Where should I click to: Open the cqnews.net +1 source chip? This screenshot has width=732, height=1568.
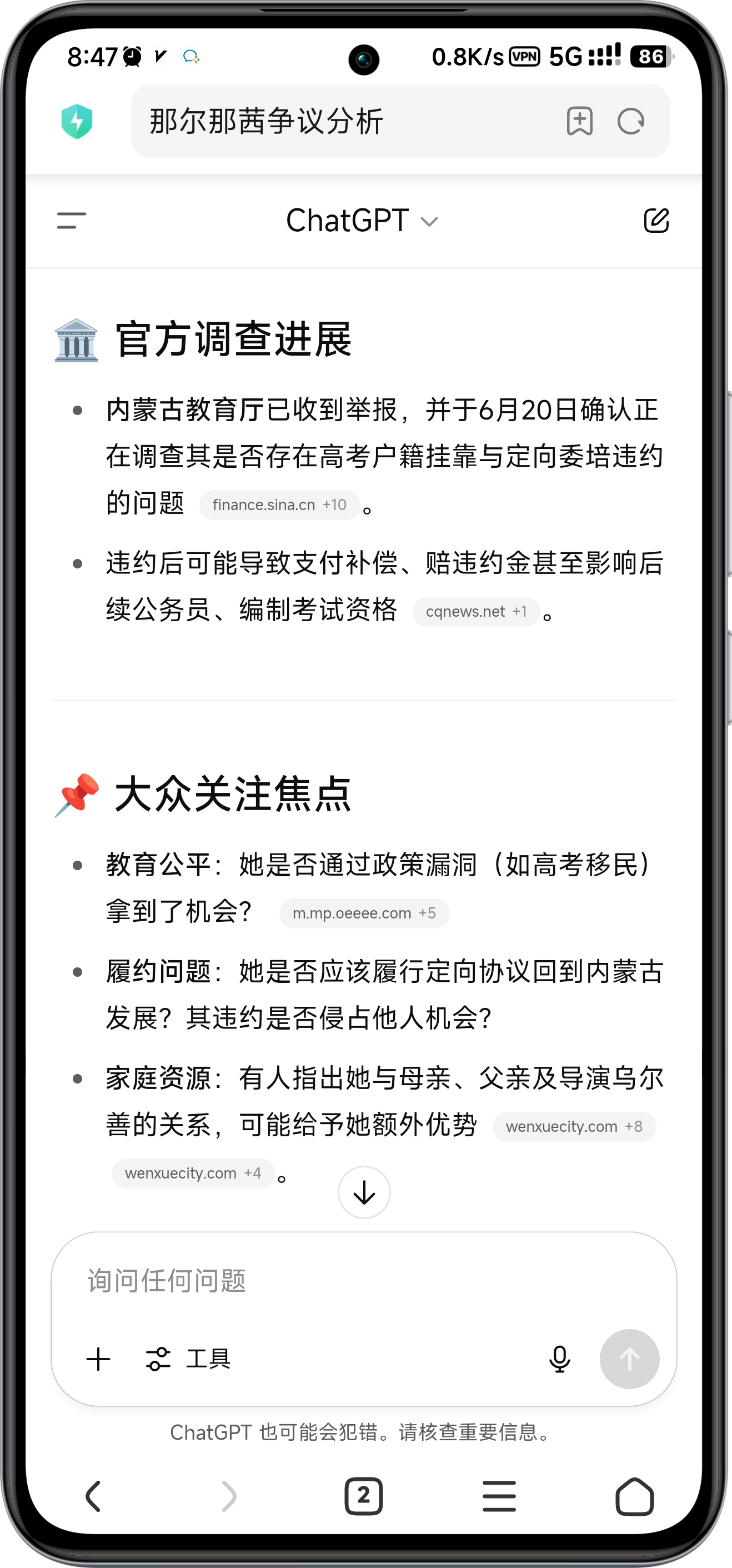tap(477, 612)
